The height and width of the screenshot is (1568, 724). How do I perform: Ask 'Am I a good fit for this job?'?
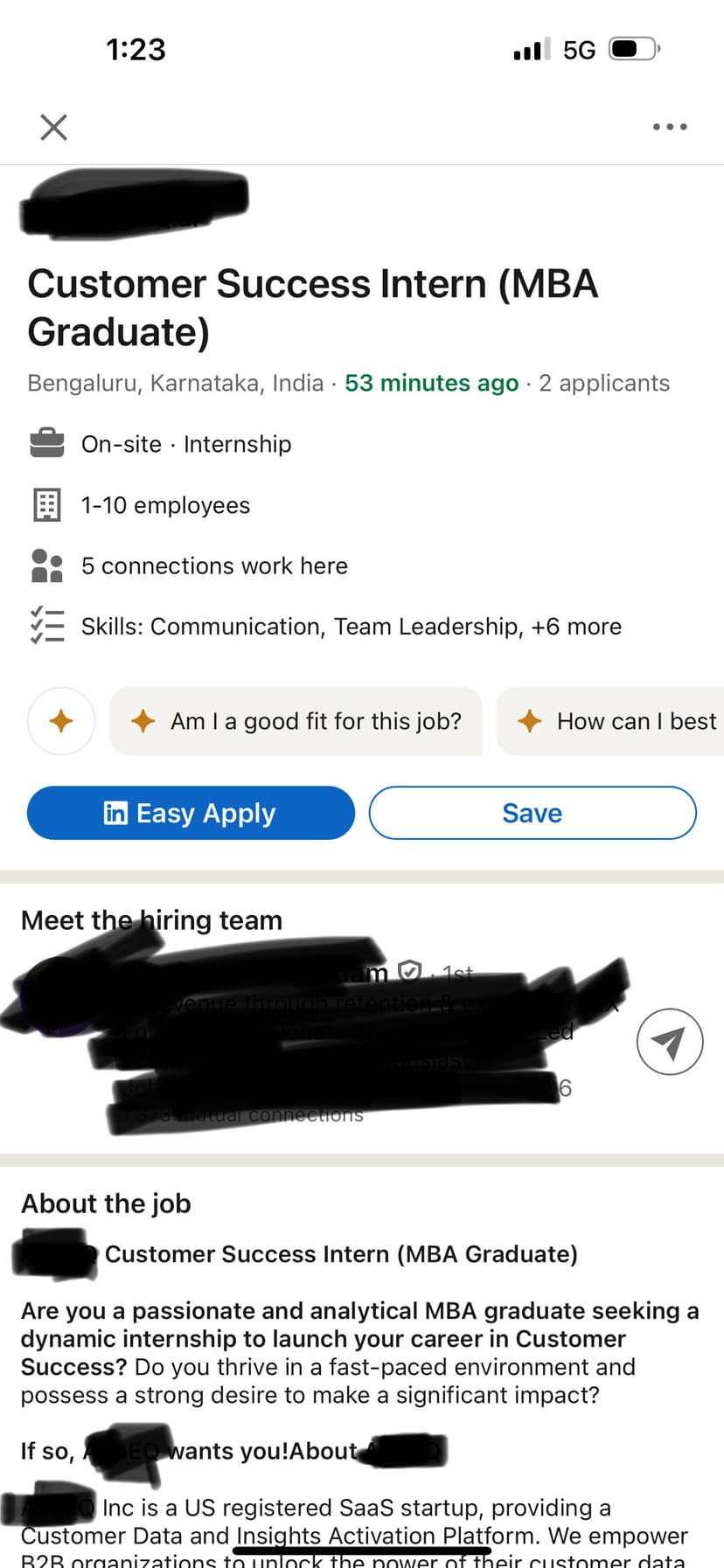(296, 721)
